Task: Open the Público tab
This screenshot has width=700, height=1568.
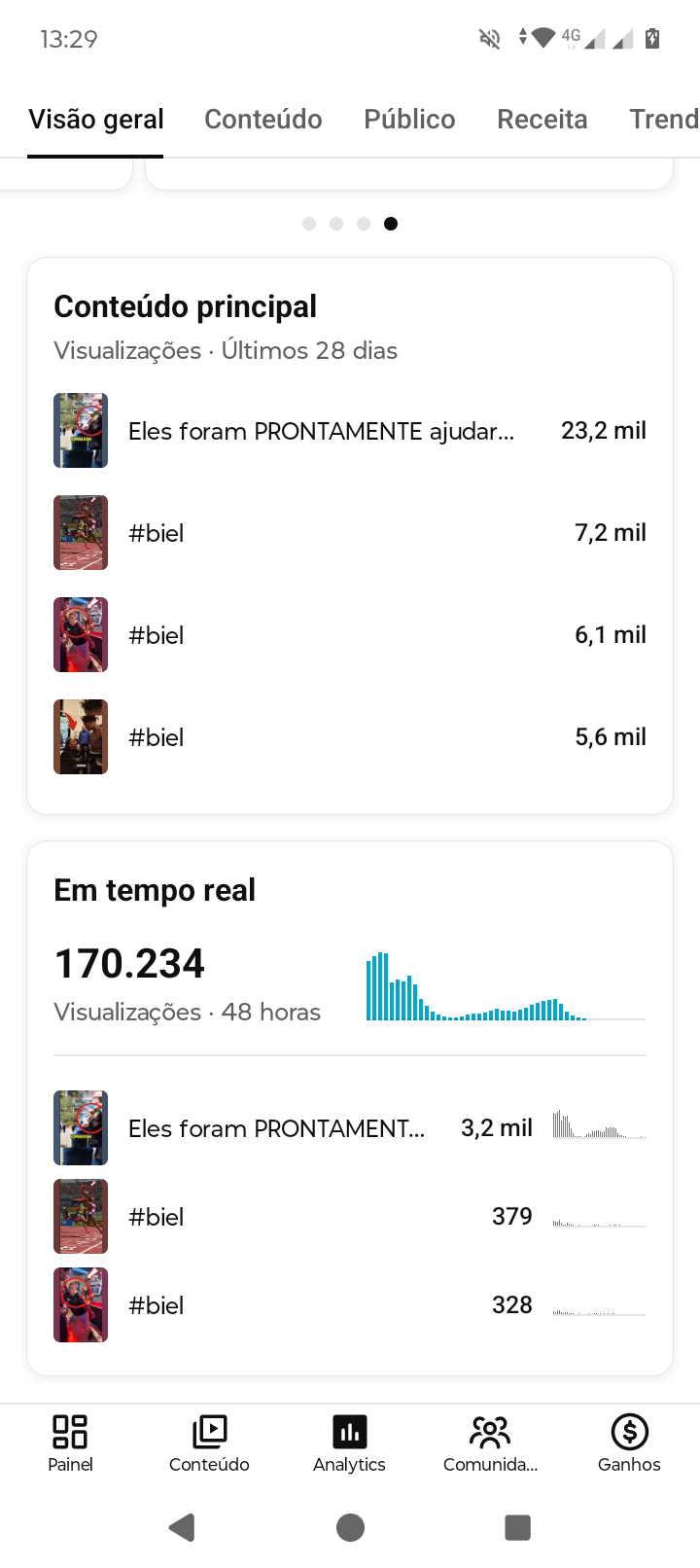Action: point(409,120)
